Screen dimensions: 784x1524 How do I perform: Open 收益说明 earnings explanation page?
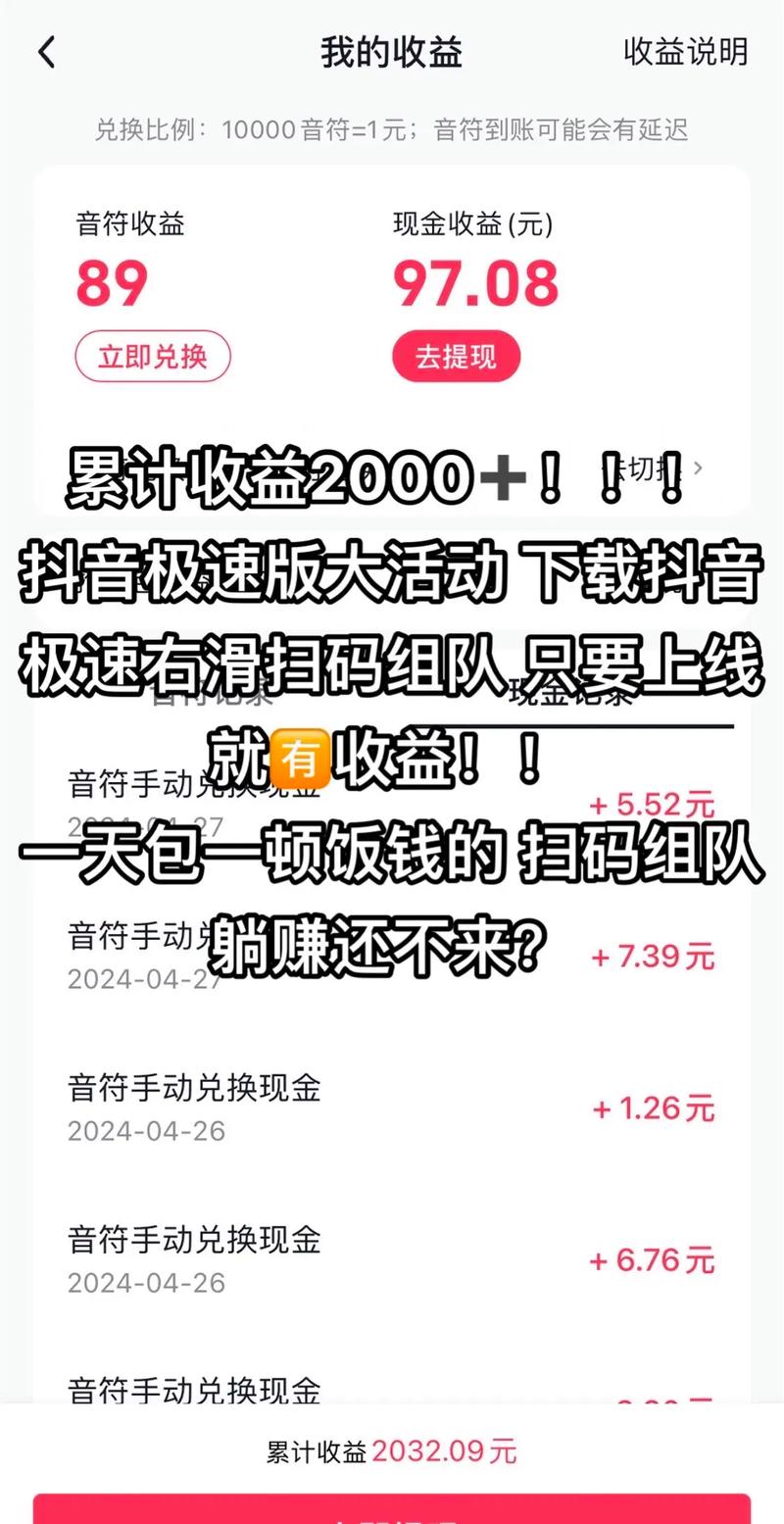[x=687, y=56]
